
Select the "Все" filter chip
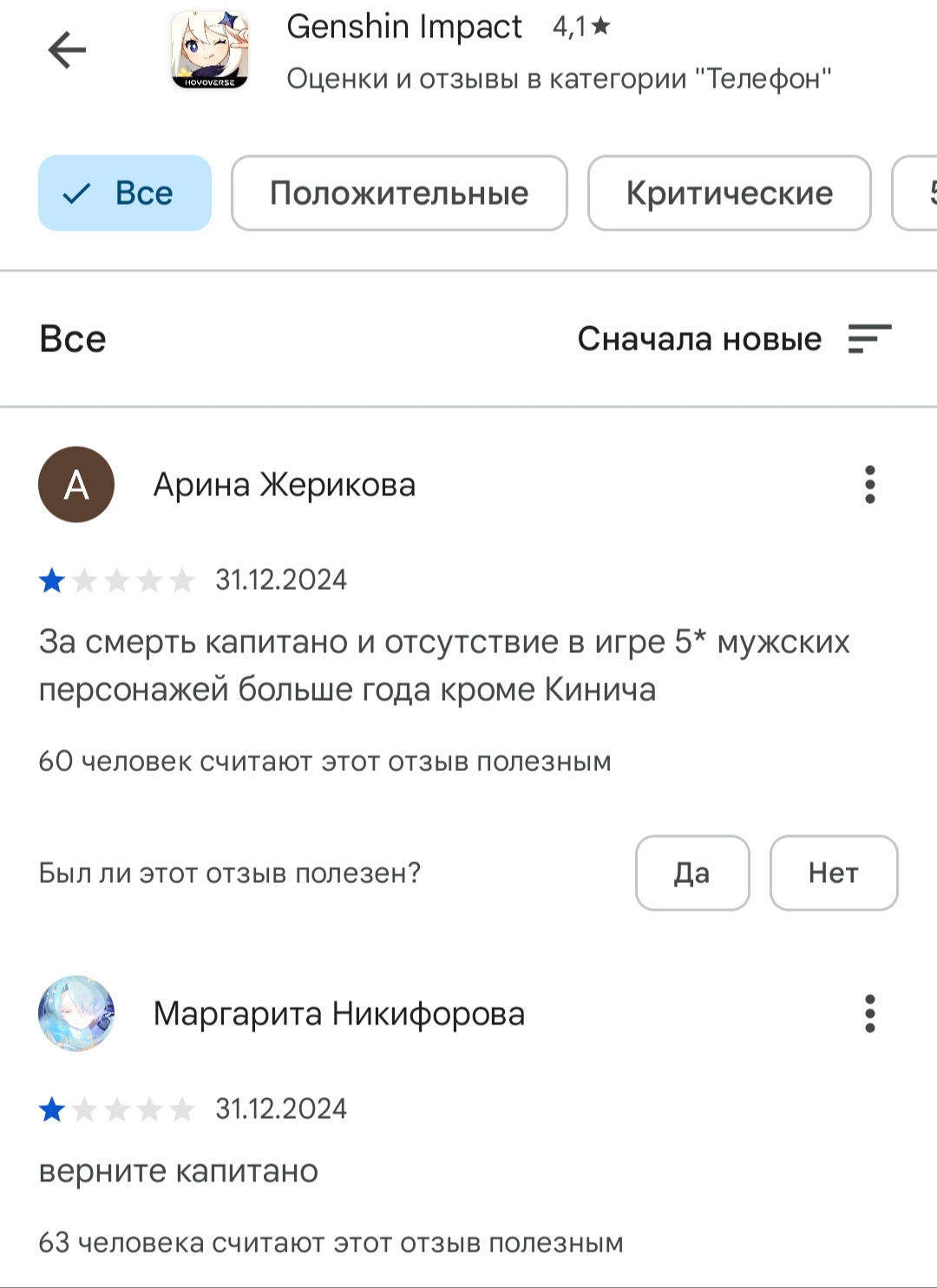(125, 193)
